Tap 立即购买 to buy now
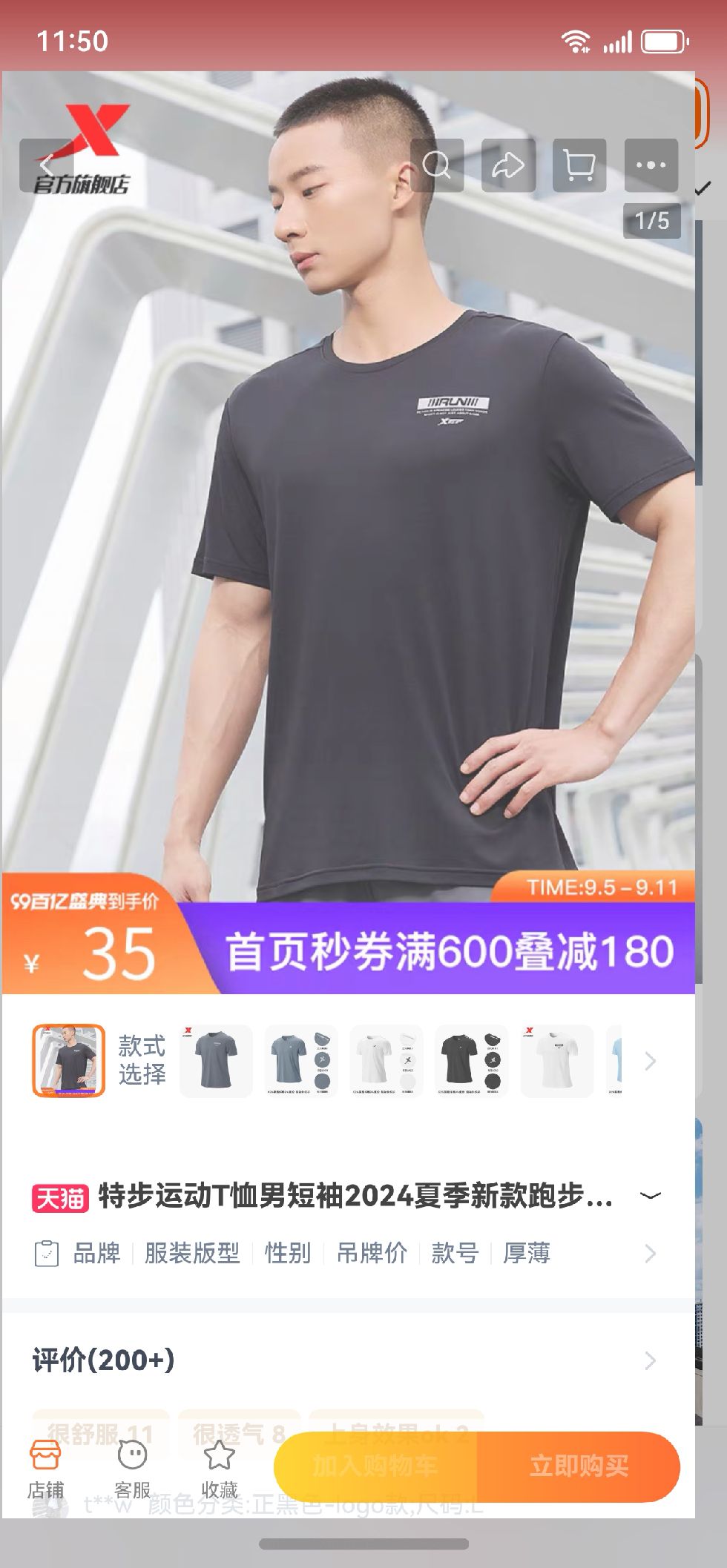Viewport: 727px width, 1568px height. click(579, 1466)
